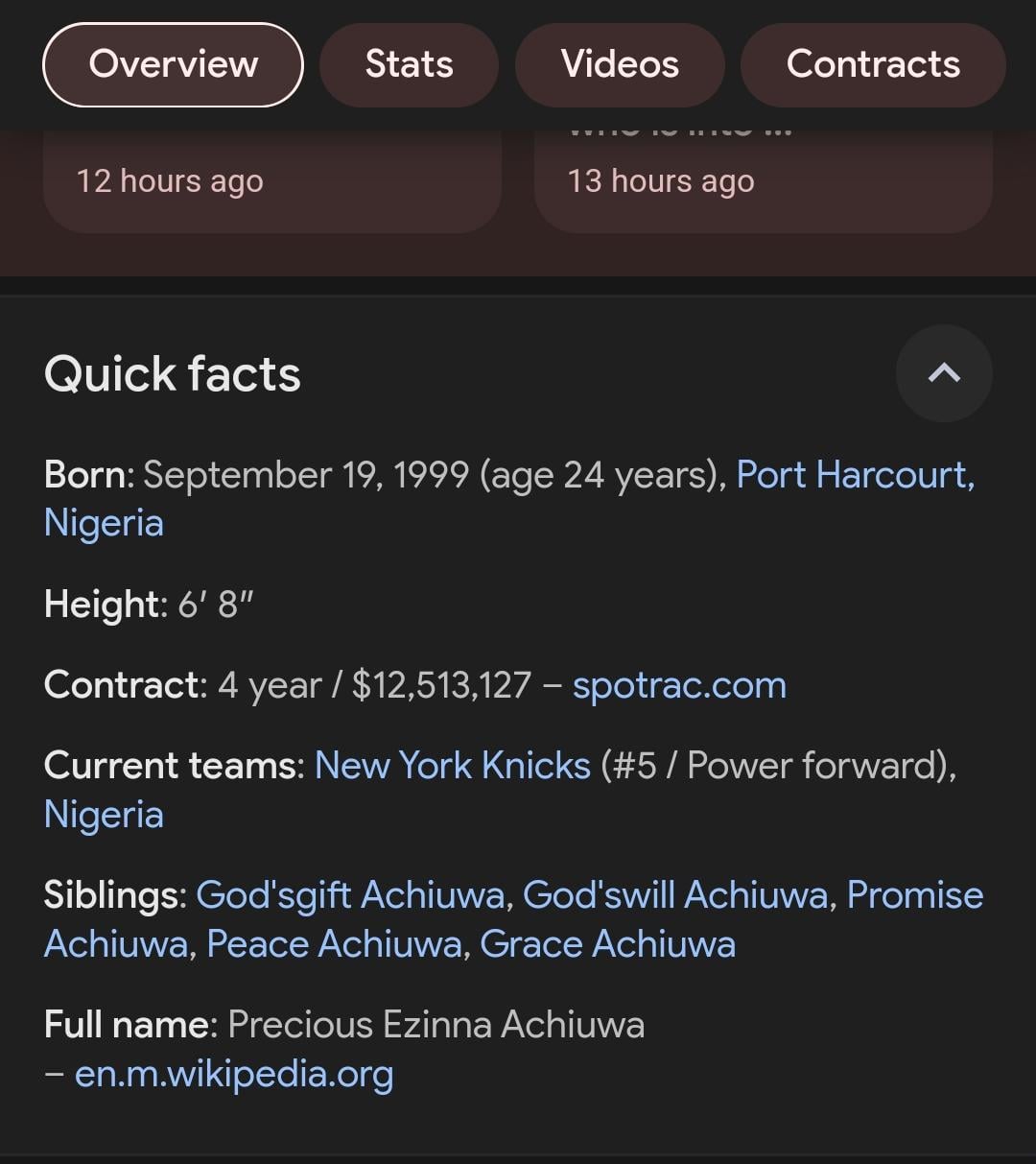Screen dimensions: 1036x1164
Task: Open the news card from 13 hours ago
Action: [763, 181]
